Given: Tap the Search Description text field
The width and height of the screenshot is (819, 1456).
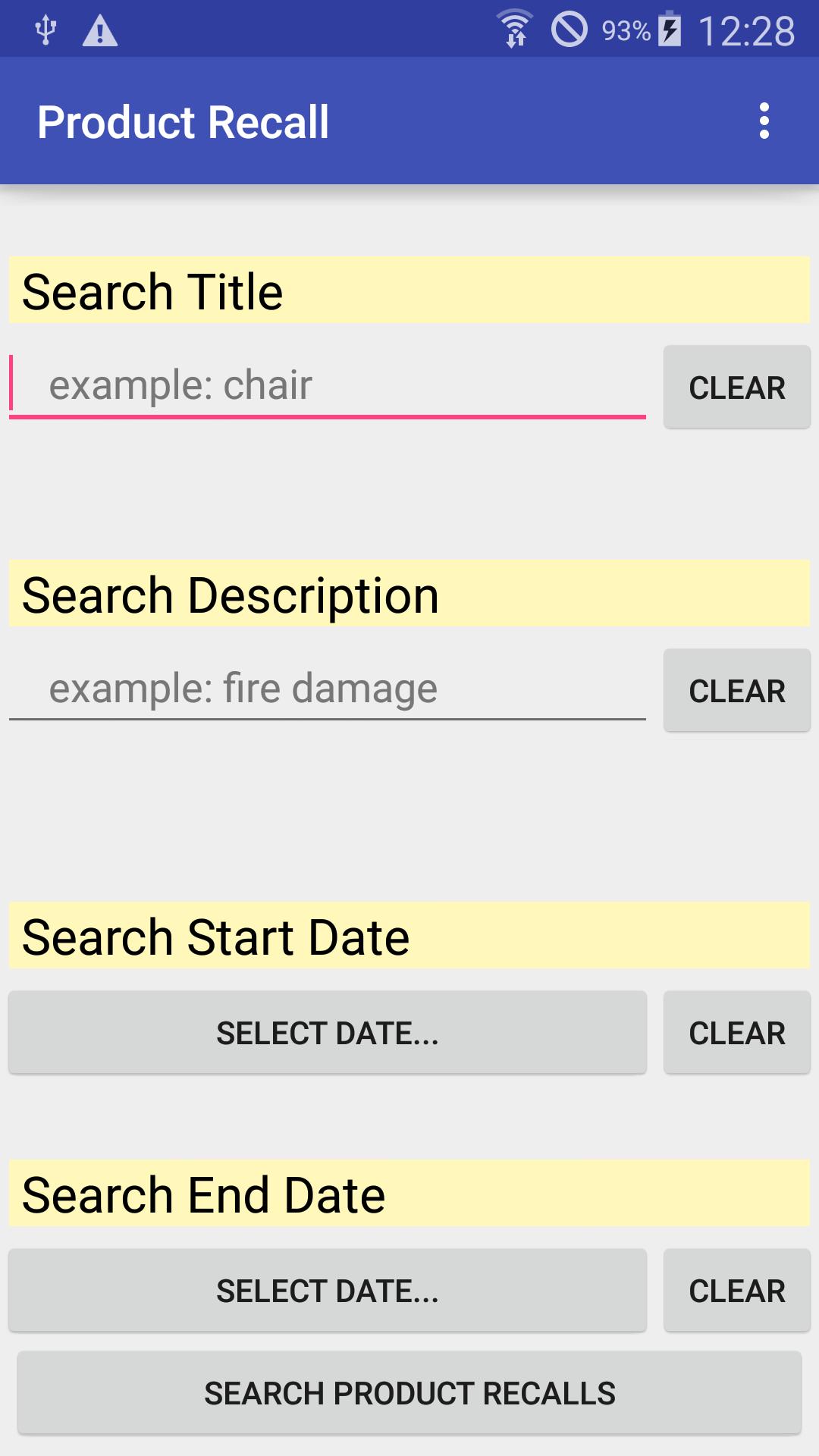Looking at the screenshot, I should pos(328,689).
